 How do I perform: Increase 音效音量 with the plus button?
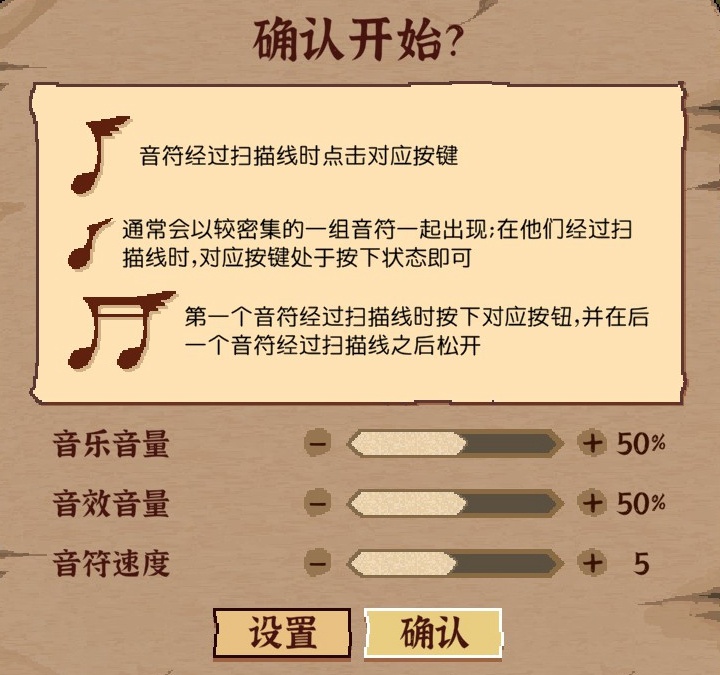pos(593,503)
